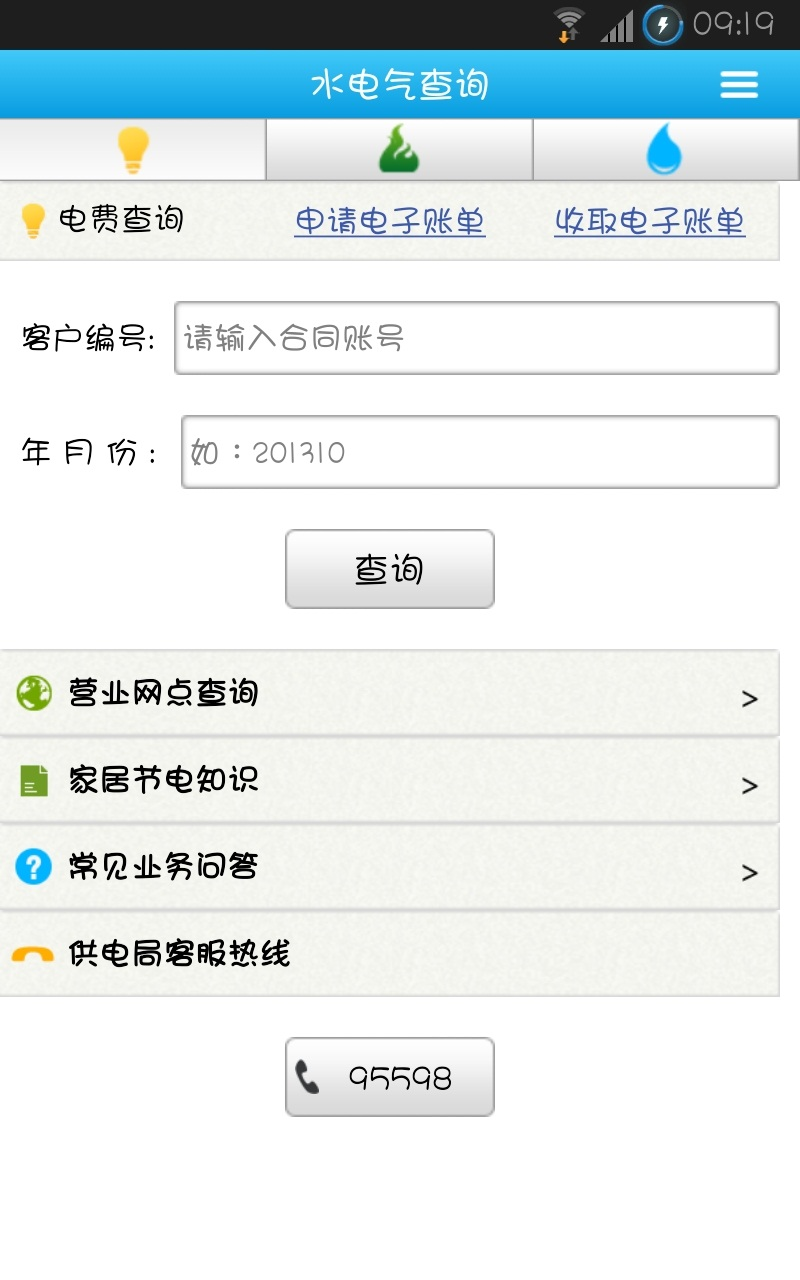The height and width of the screenshot is (1280, 800).
Task: Open the hamburger menu
Action: (739, 85)
